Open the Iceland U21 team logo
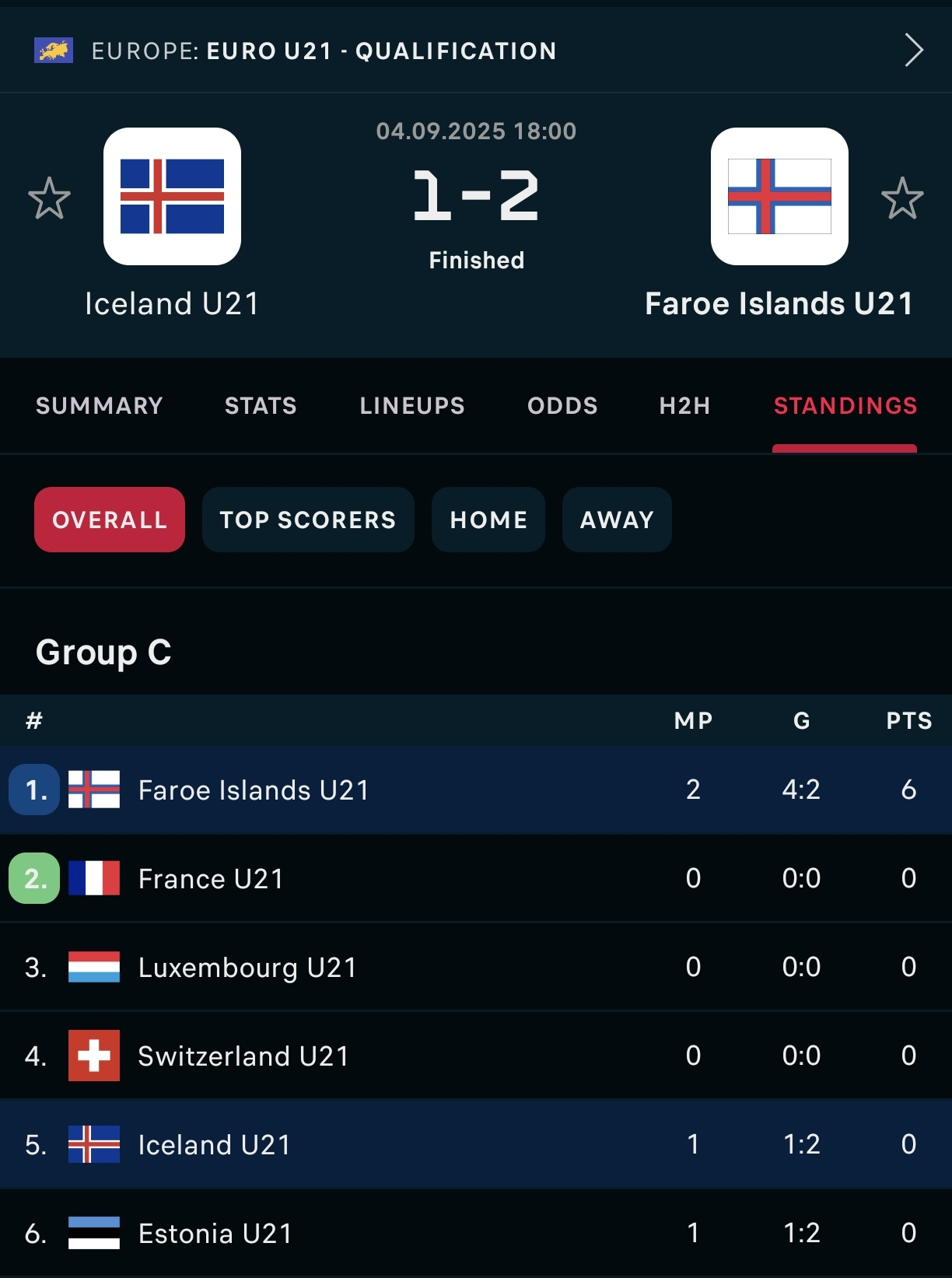This screenshot has width=952, height=1278. tap(172, 197)
